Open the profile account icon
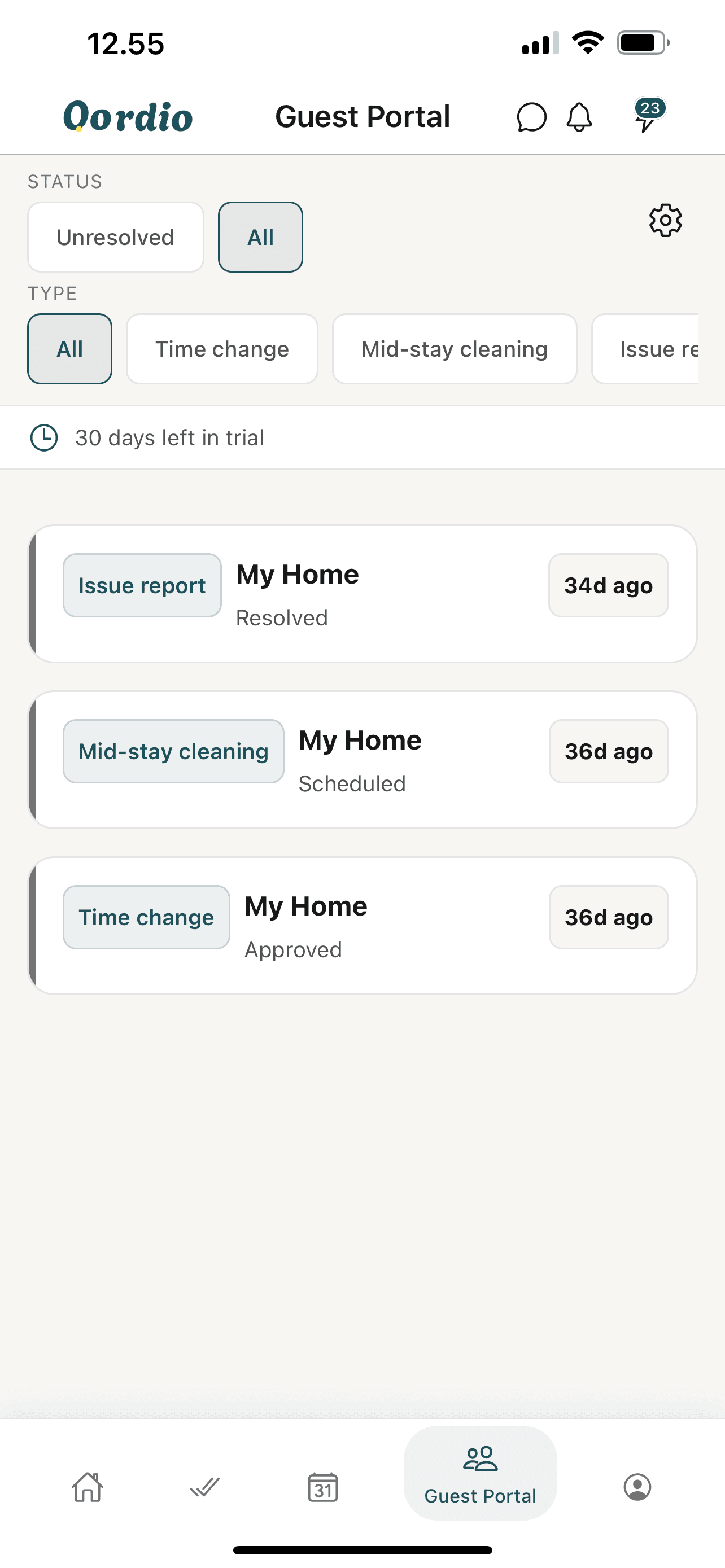Image resolution: width=725 pixels, height=1568 pixels. click(x=637, y=1488)
